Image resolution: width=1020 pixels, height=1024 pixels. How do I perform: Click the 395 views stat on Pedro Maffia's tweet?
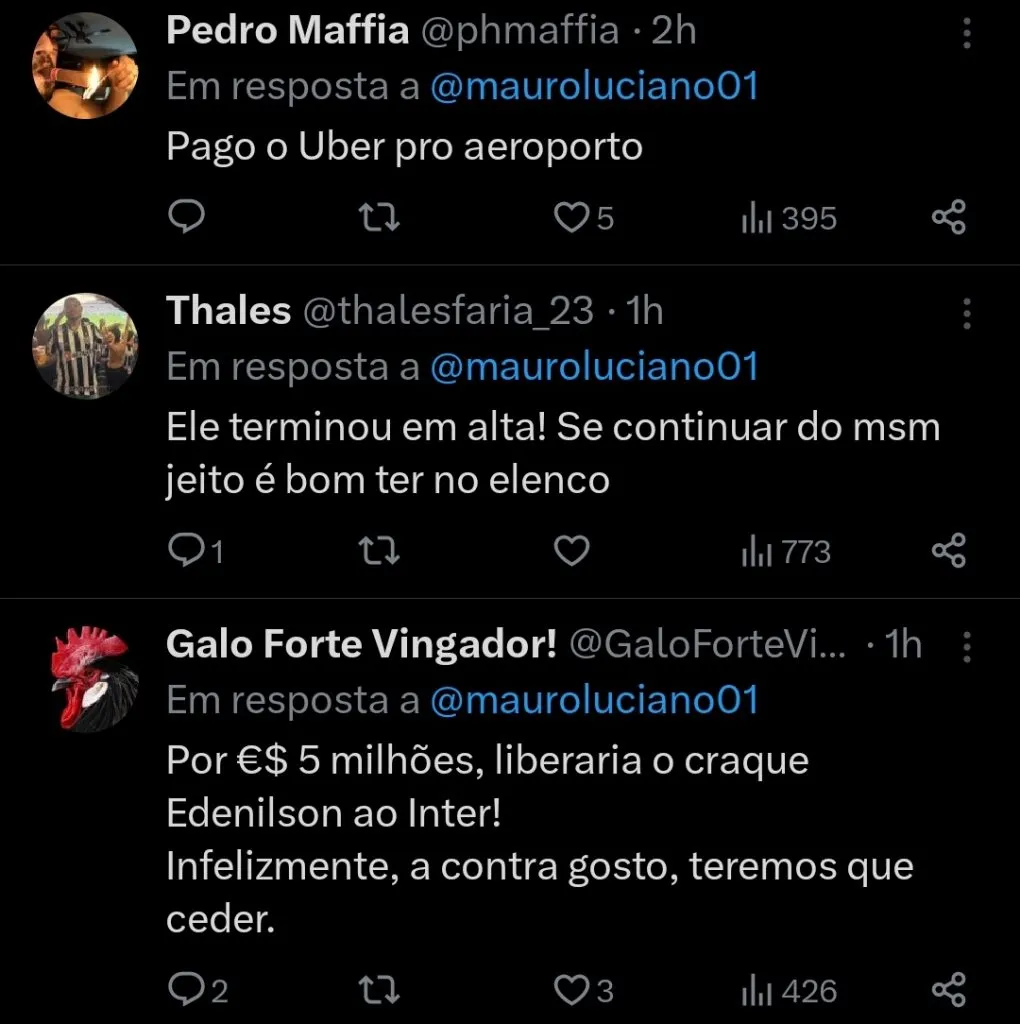point(787,218)
